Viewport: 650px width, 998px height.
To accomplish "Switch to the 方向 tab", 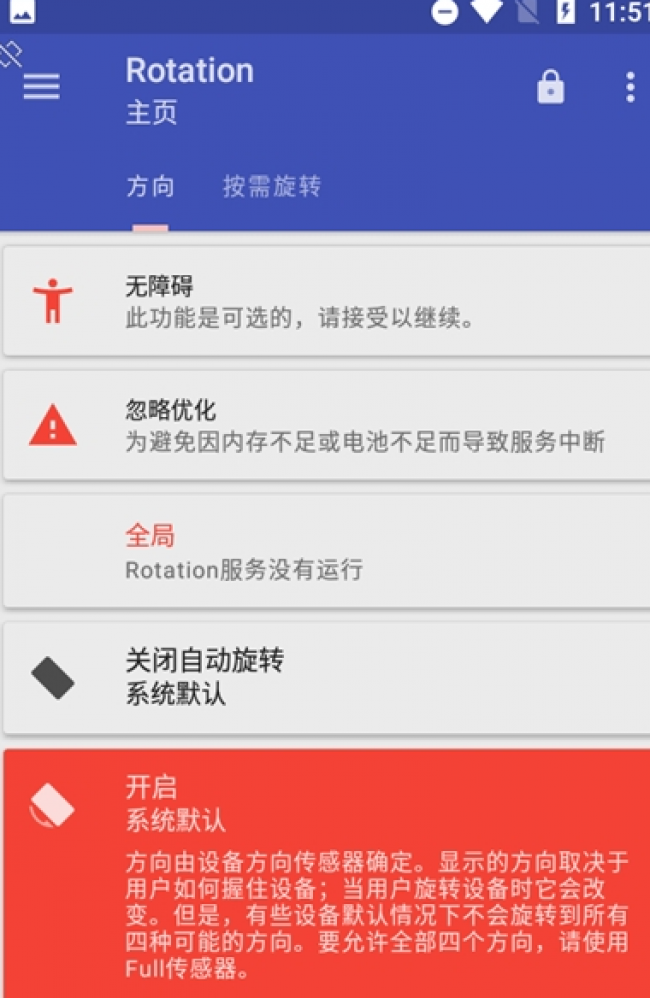I will click(x=150, y=187).
